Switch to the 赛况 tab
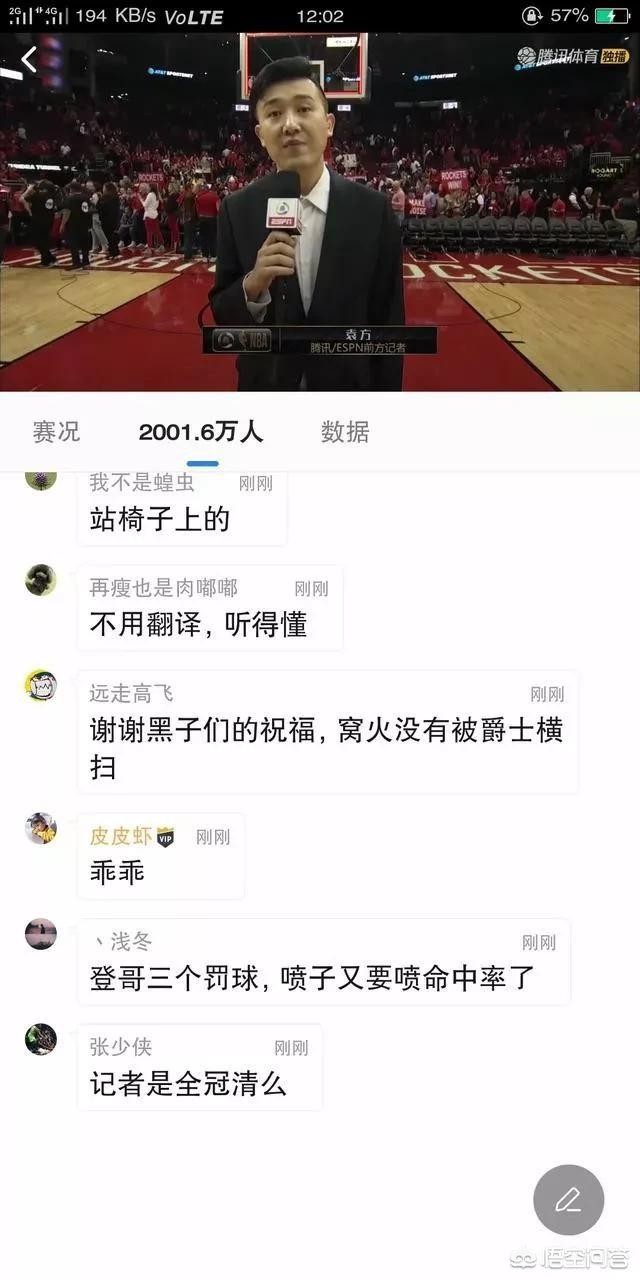Viewport: 640px width, 1280px height. [56, 432]
